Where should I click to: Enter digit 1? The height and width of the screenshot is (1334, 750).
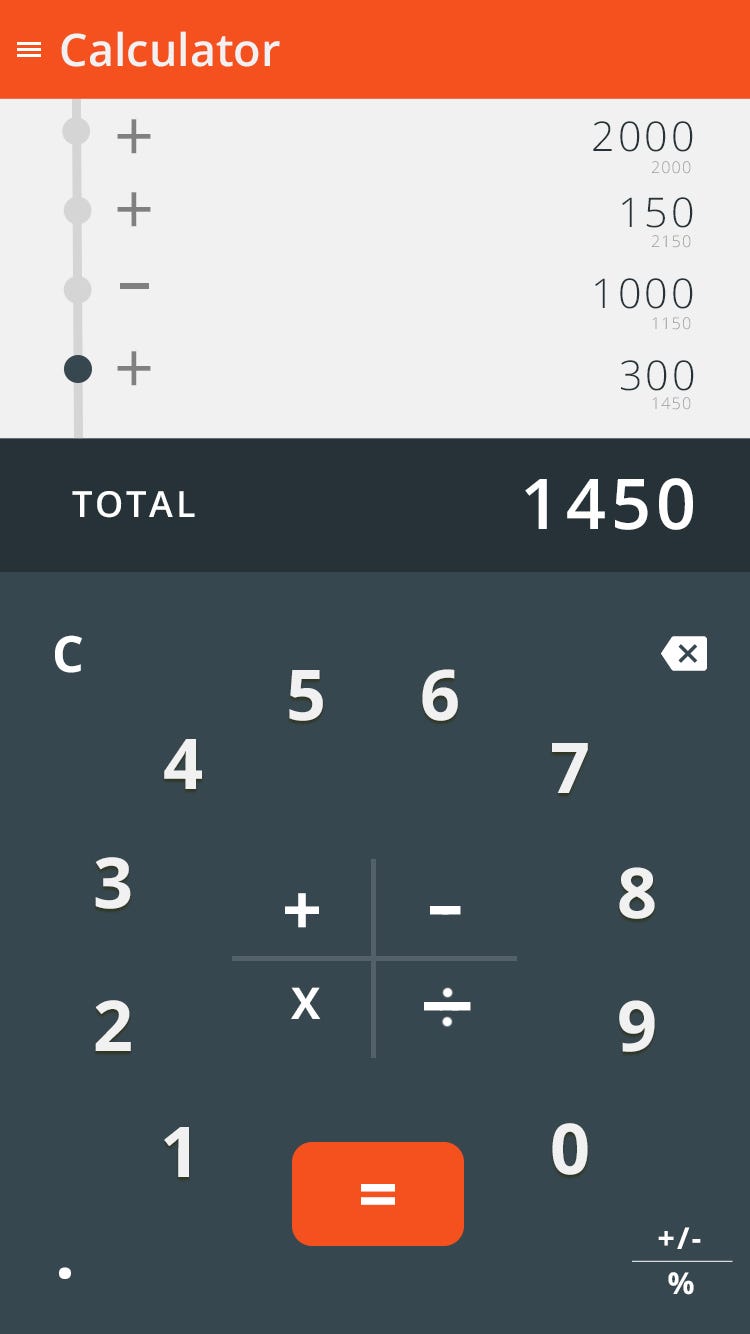pyautogui.click(x=179, y=1152)
